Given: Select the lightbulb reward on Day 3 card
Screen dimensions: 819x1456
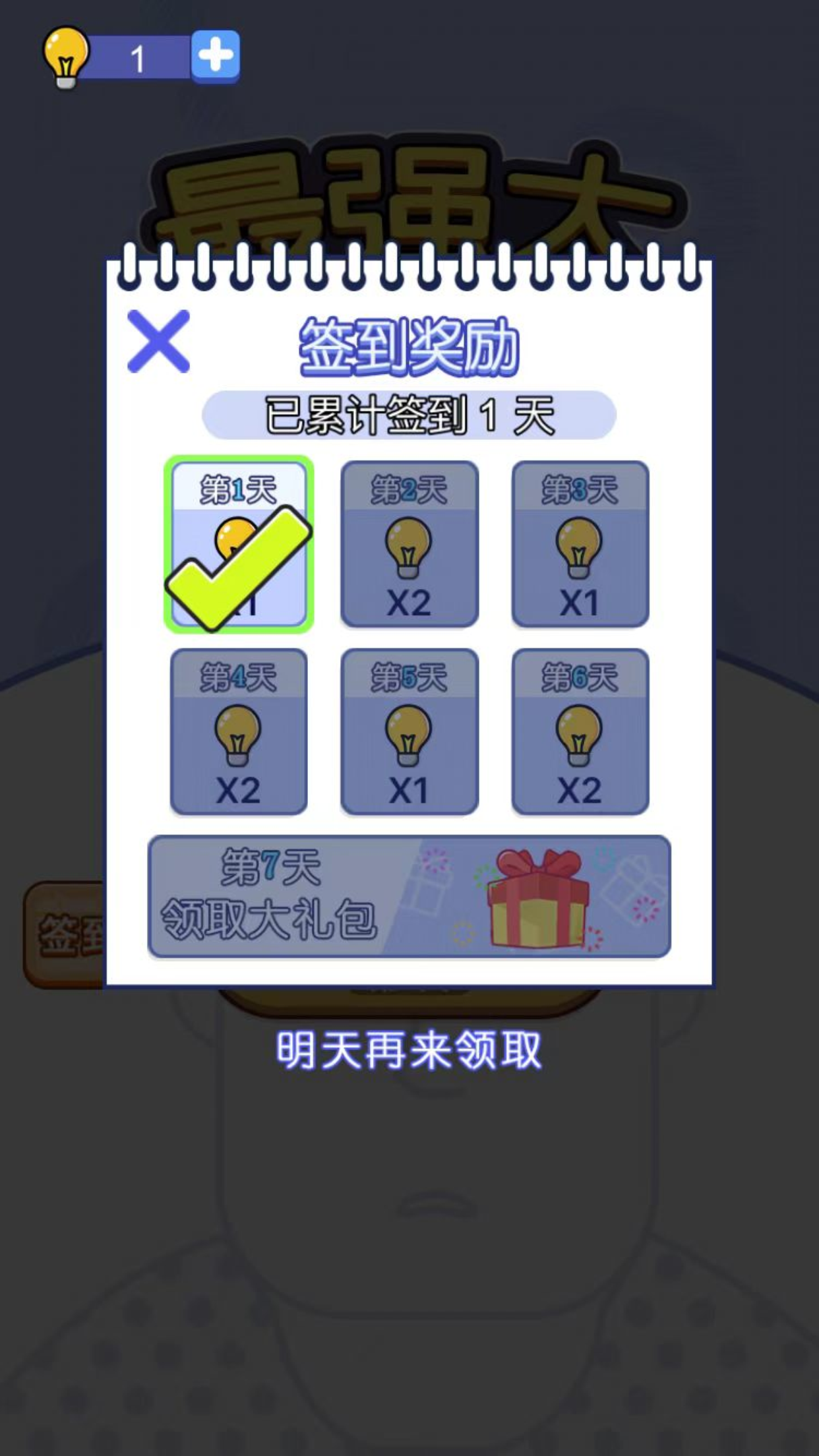Looking at the screenshot, I should click(580, 547).
